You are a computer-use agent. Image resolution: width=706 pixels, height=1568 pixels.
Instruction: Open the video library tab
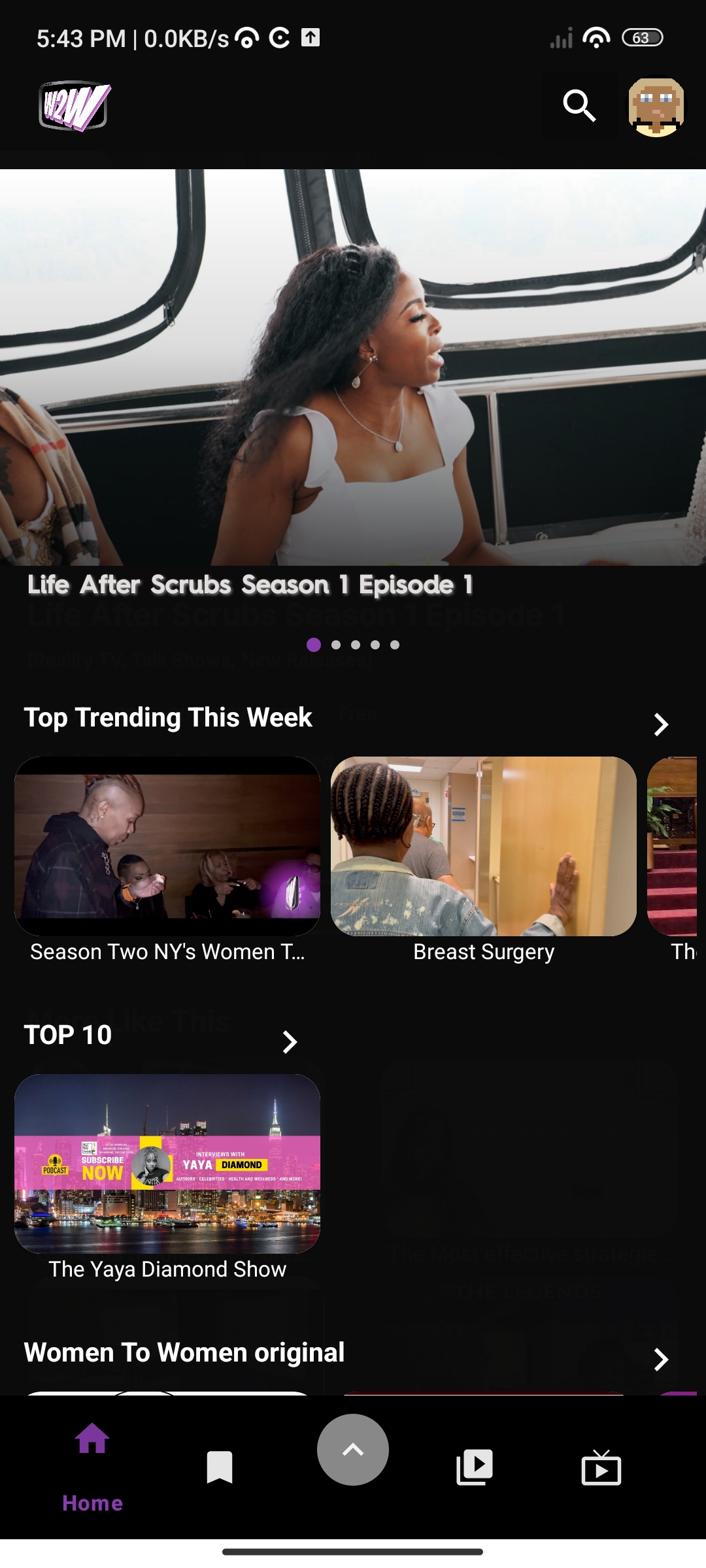coord(475,1467)
